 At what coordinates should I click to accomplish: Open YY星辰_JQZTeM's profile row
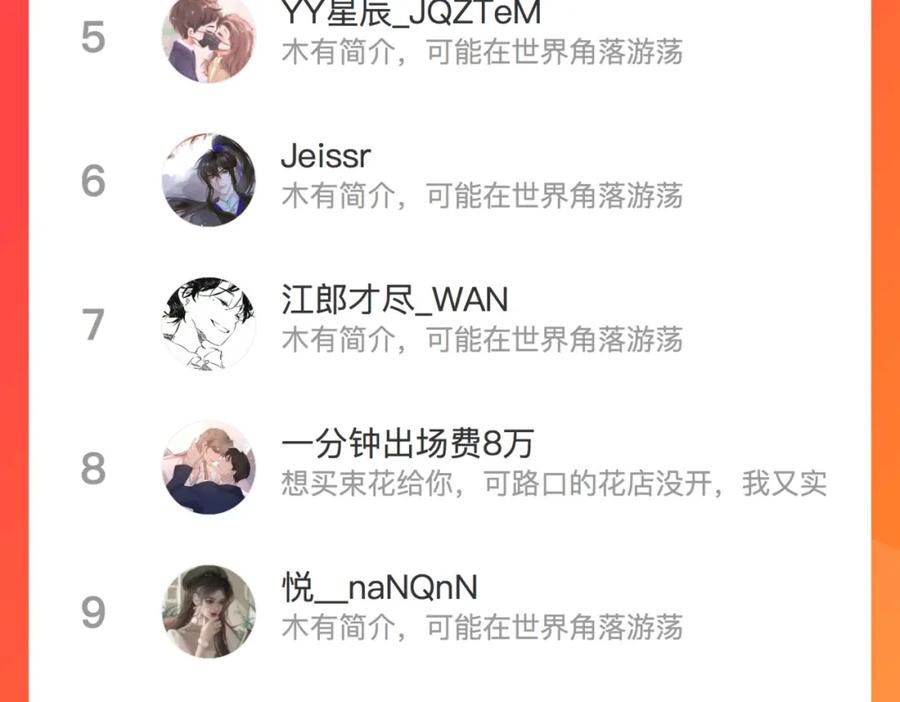[x=449, y=37]
